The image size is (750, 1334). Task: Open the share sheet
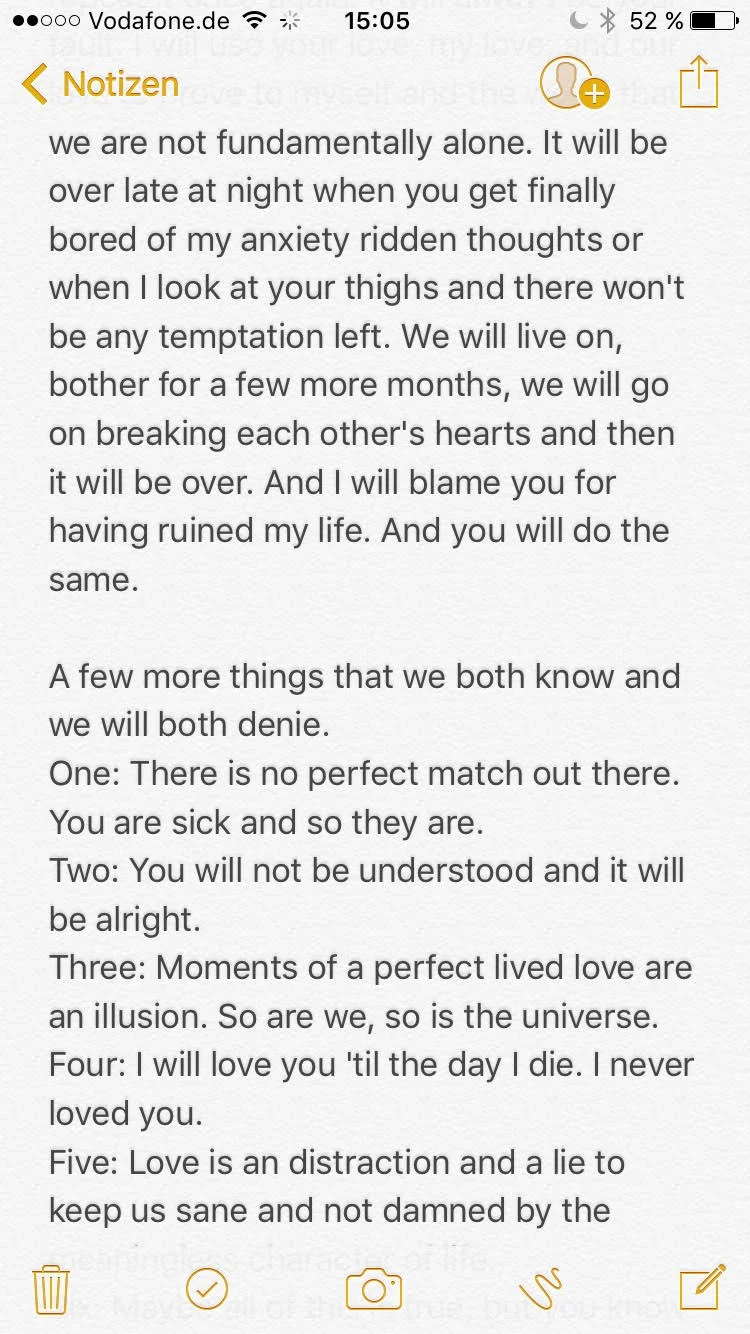coord(699,82)
